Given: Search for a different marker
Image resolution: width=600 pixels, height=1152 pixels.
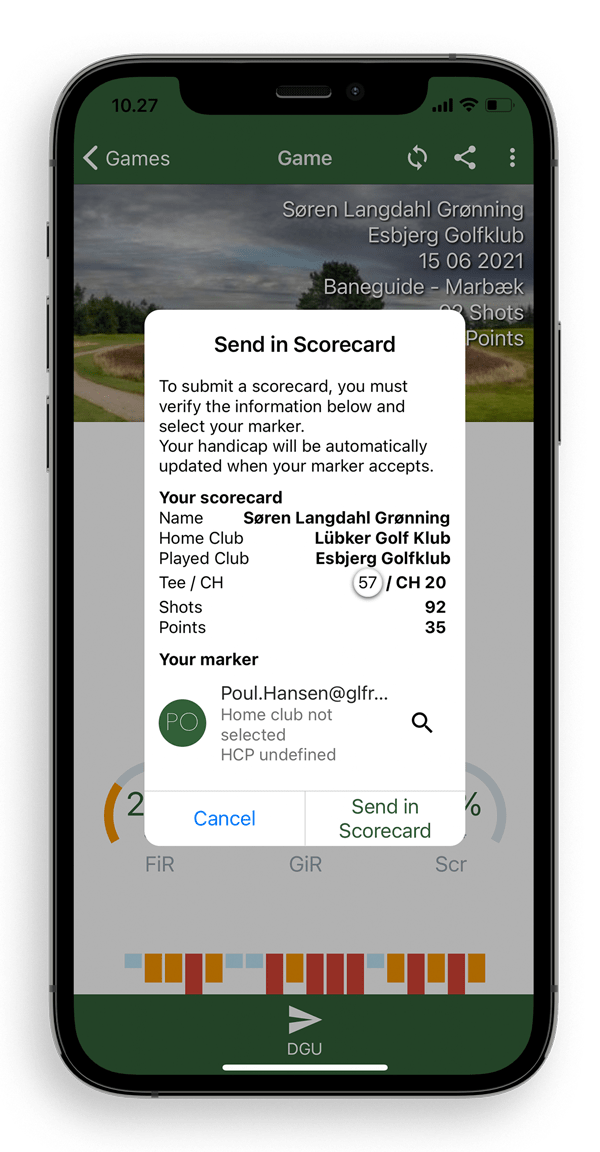Looking at the screenshot, I should pyautogui.click(x=422, y=723).
